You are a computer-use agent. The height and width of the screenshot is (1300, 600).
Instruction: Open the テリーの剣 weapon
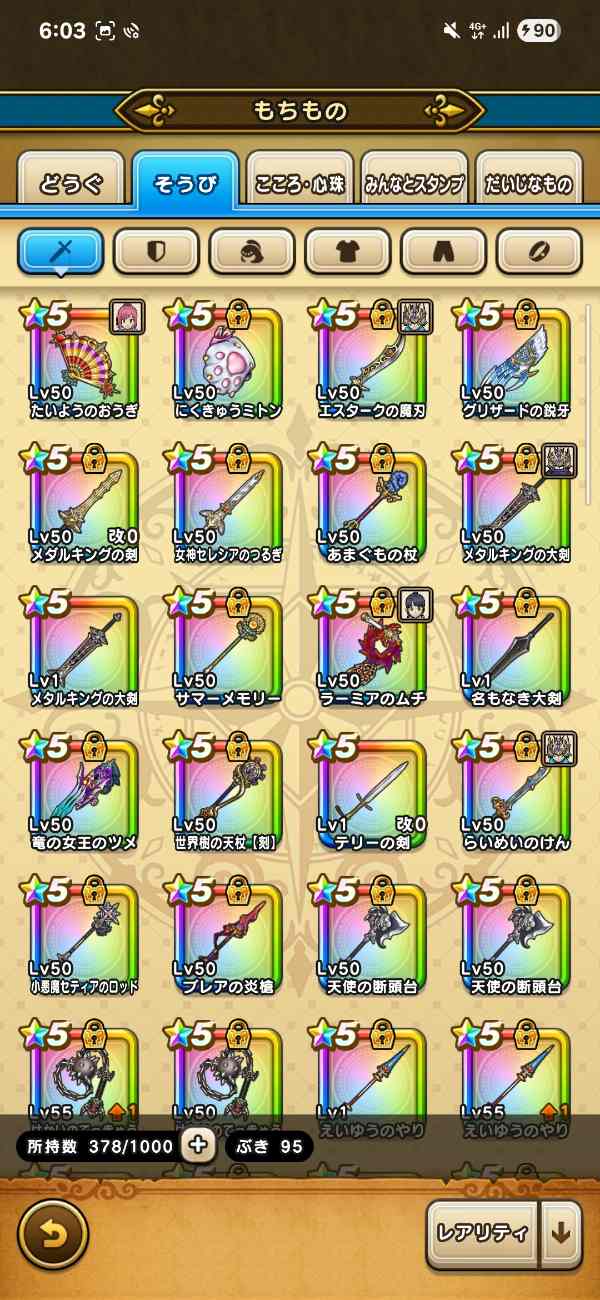coord(371,794)
